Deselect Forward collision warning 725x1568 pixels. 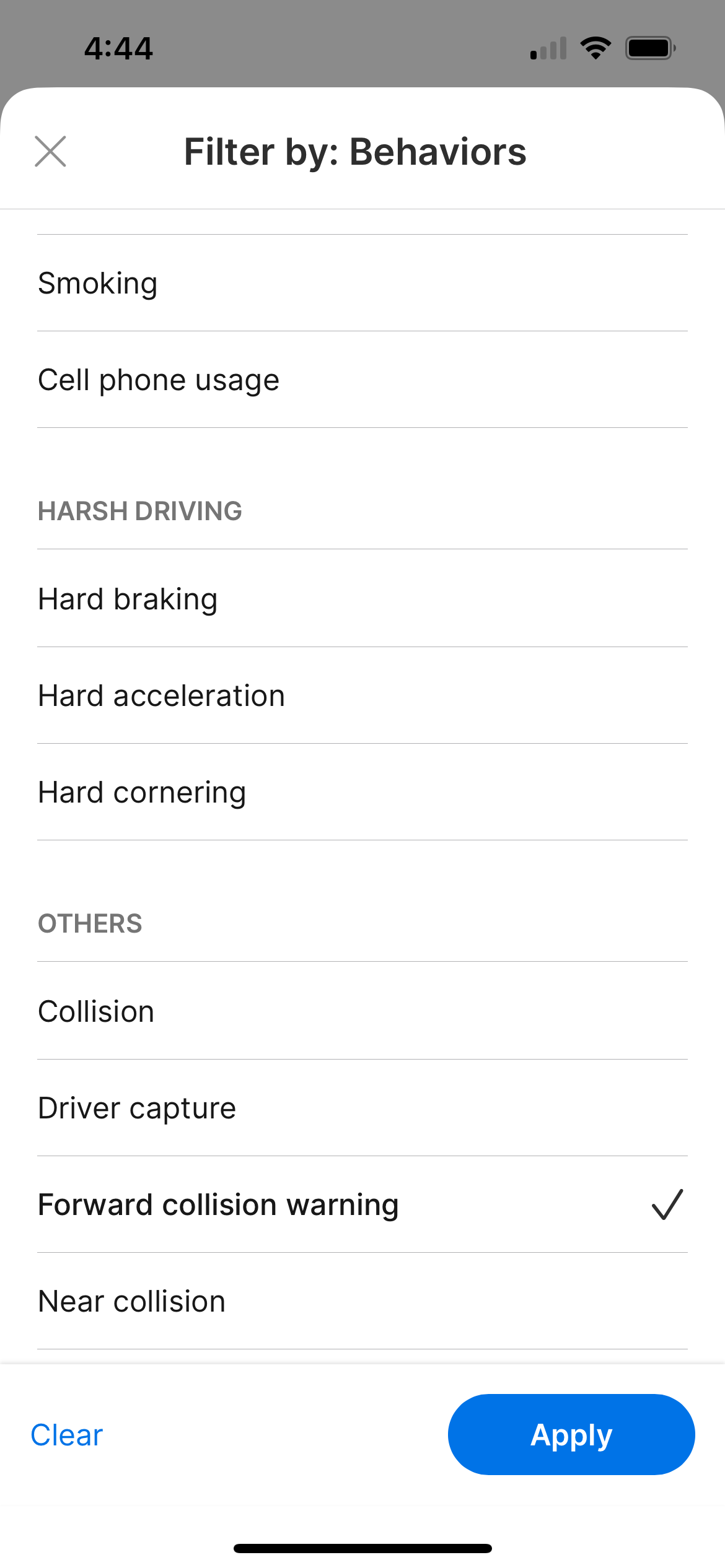(x=362, y=1204)
